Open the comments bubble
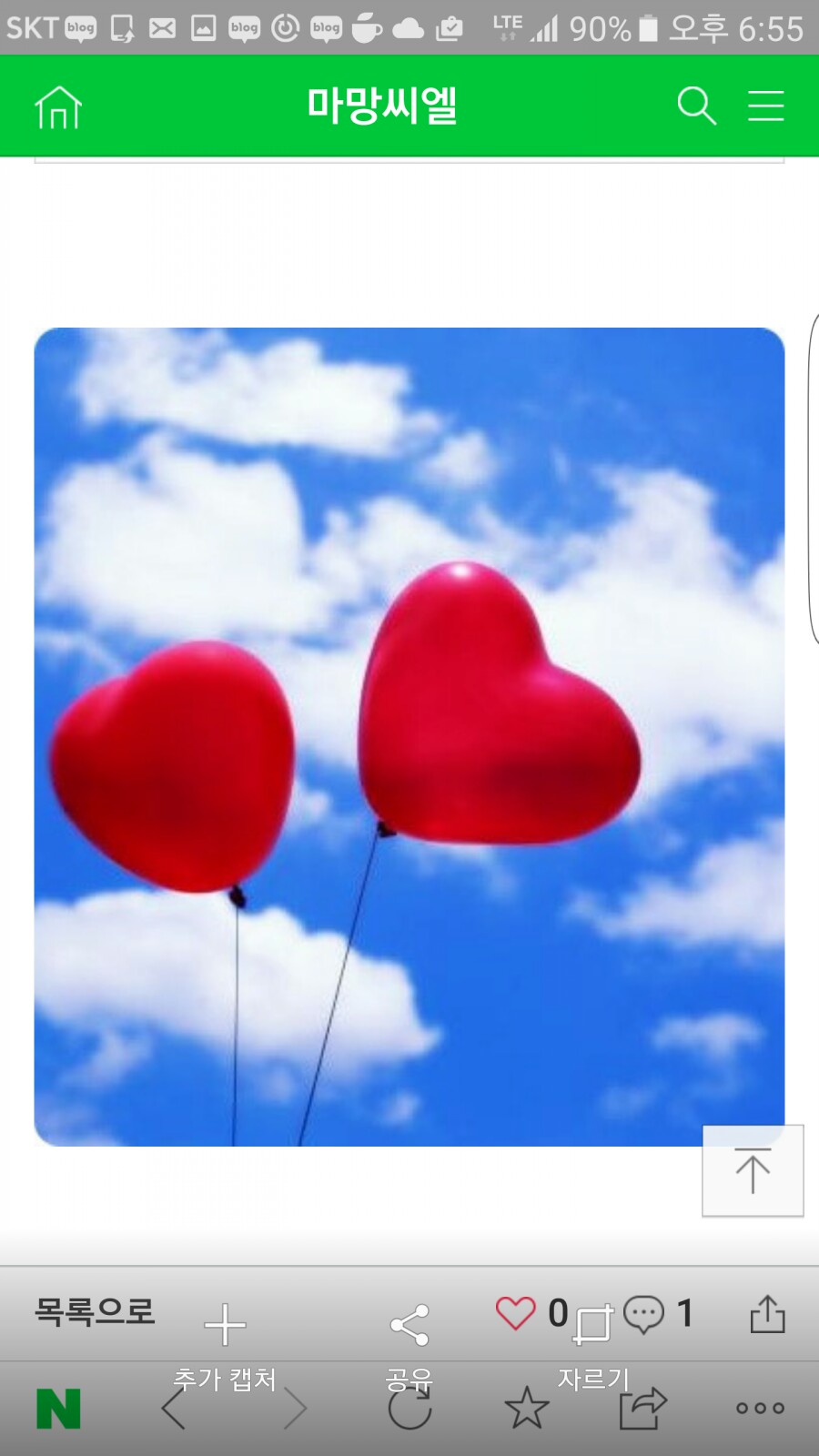This screenshot has width=819, height=1456. (643, 1314)
